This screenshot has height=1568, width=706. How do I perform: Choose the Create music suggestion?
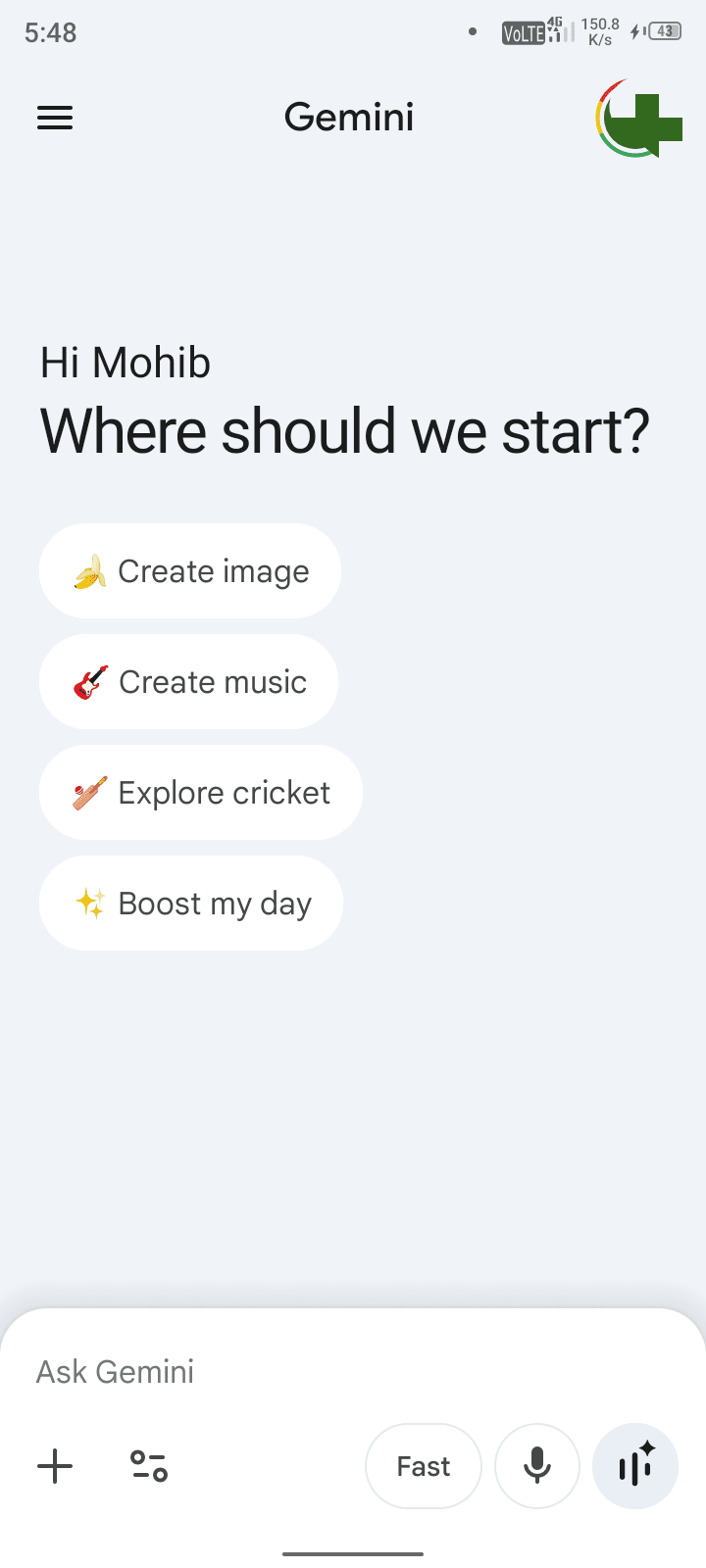(188, 682)
